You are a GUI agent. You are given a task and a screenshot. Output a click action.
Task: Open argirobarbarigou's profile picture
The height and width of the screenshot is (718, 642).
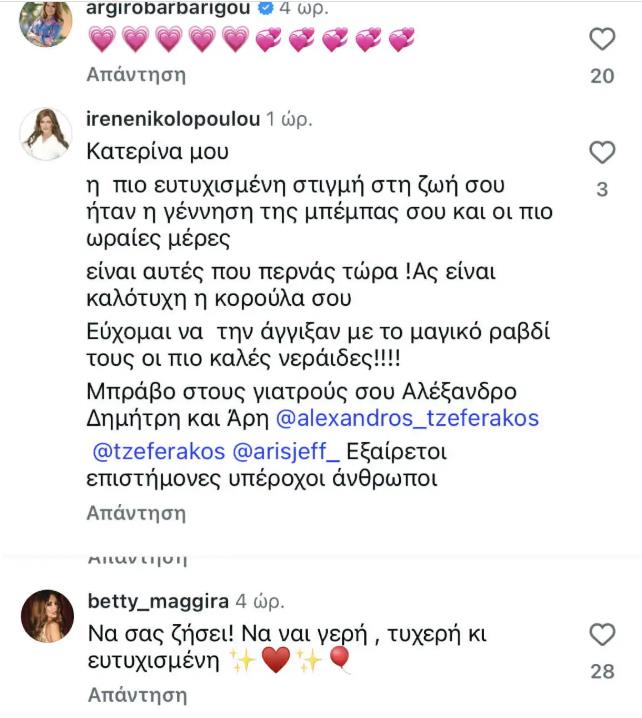(x=46, y=22)
